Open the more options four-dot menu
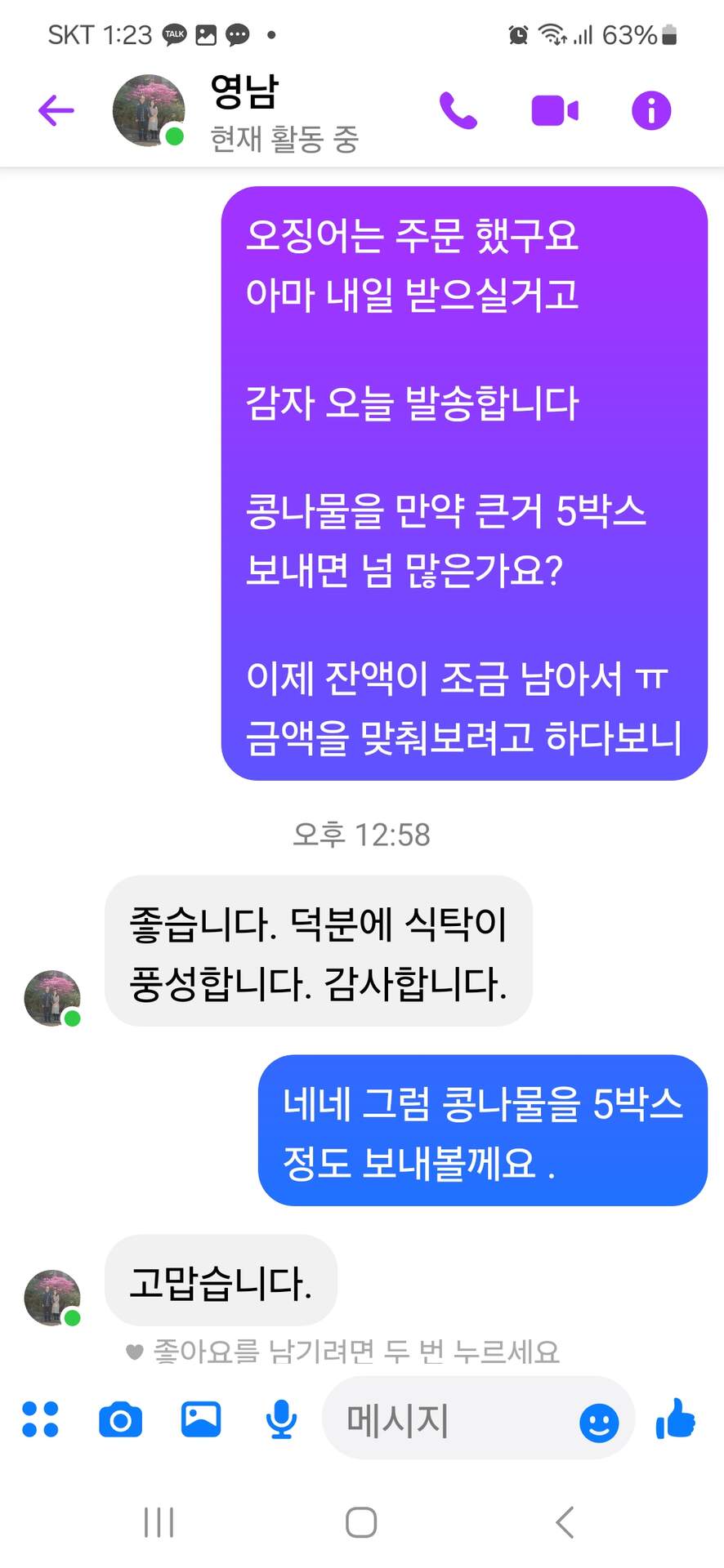Screen dimensions: 724x1568 click(40, 1419)
